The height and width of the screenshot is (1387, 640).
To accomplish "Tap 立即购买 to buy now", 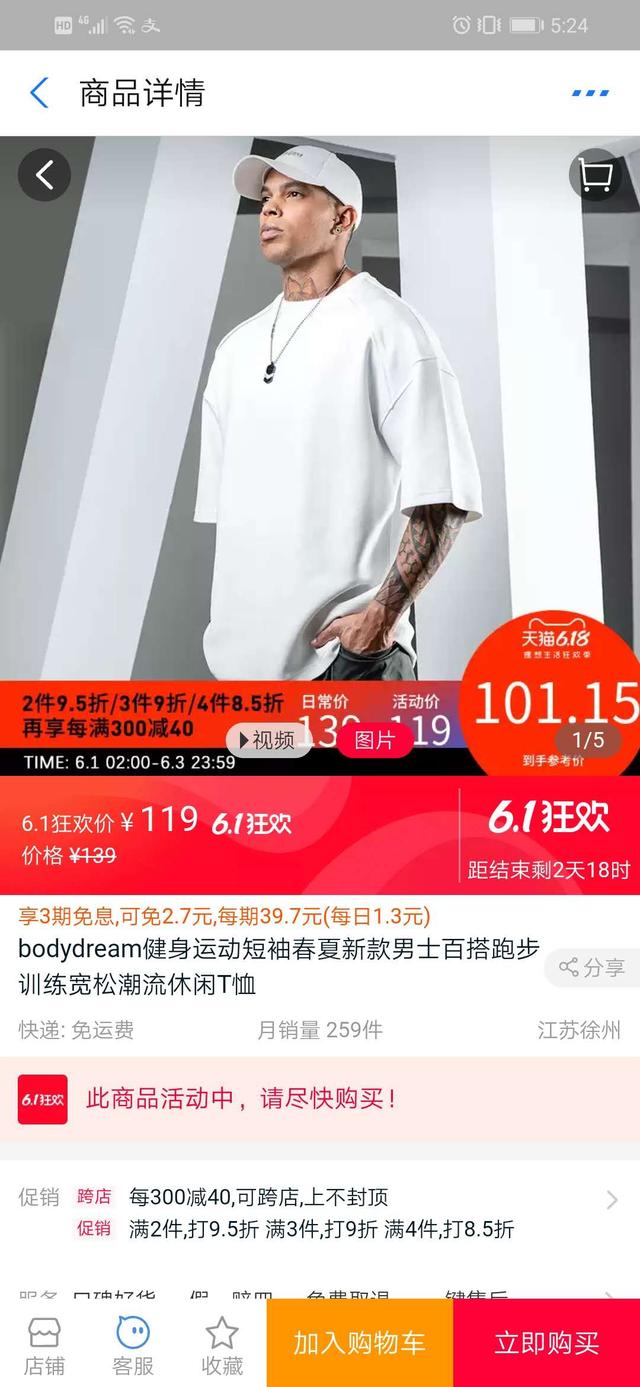I will [547, 1343].
